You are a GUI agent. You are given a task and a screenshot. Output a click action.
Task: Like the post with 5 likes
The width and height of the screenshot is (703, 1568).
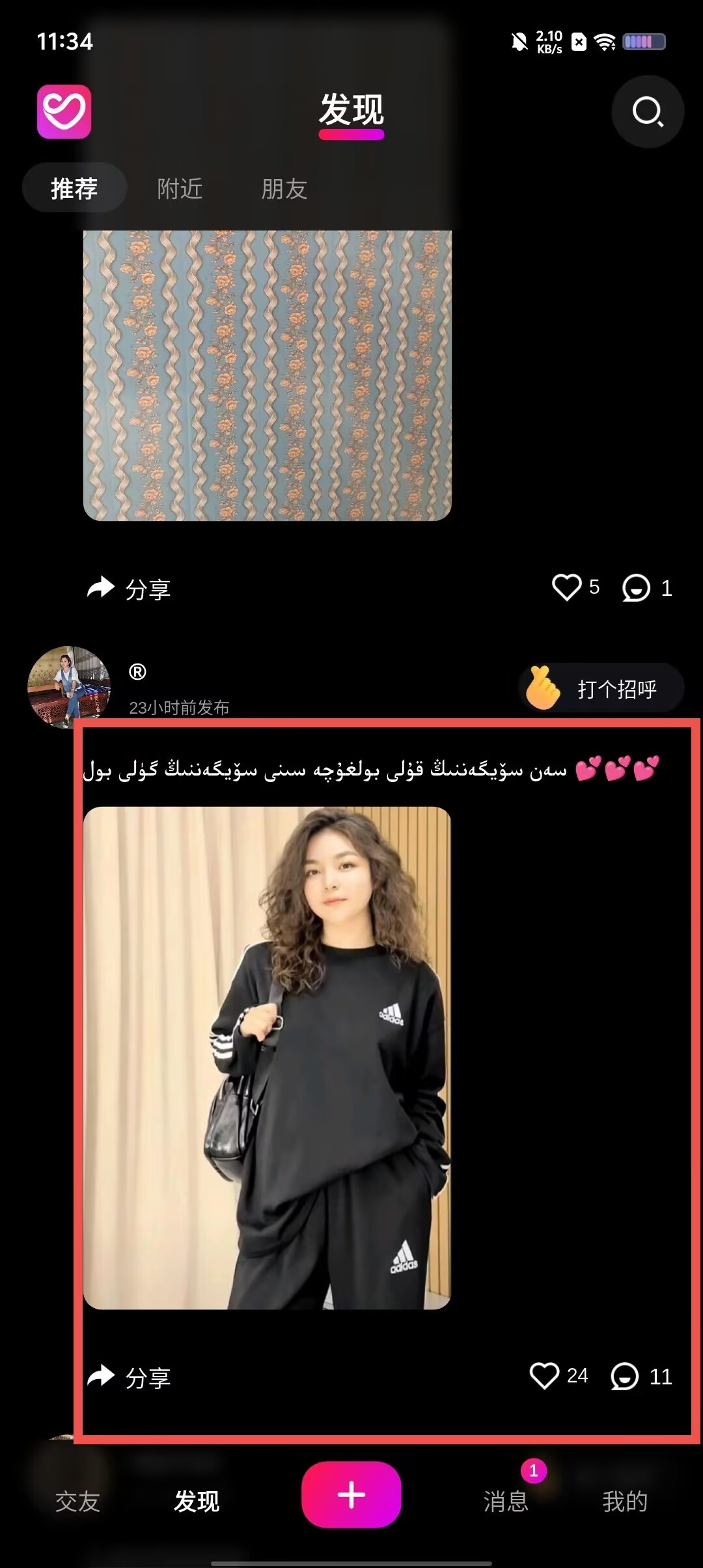click(566, 587)
